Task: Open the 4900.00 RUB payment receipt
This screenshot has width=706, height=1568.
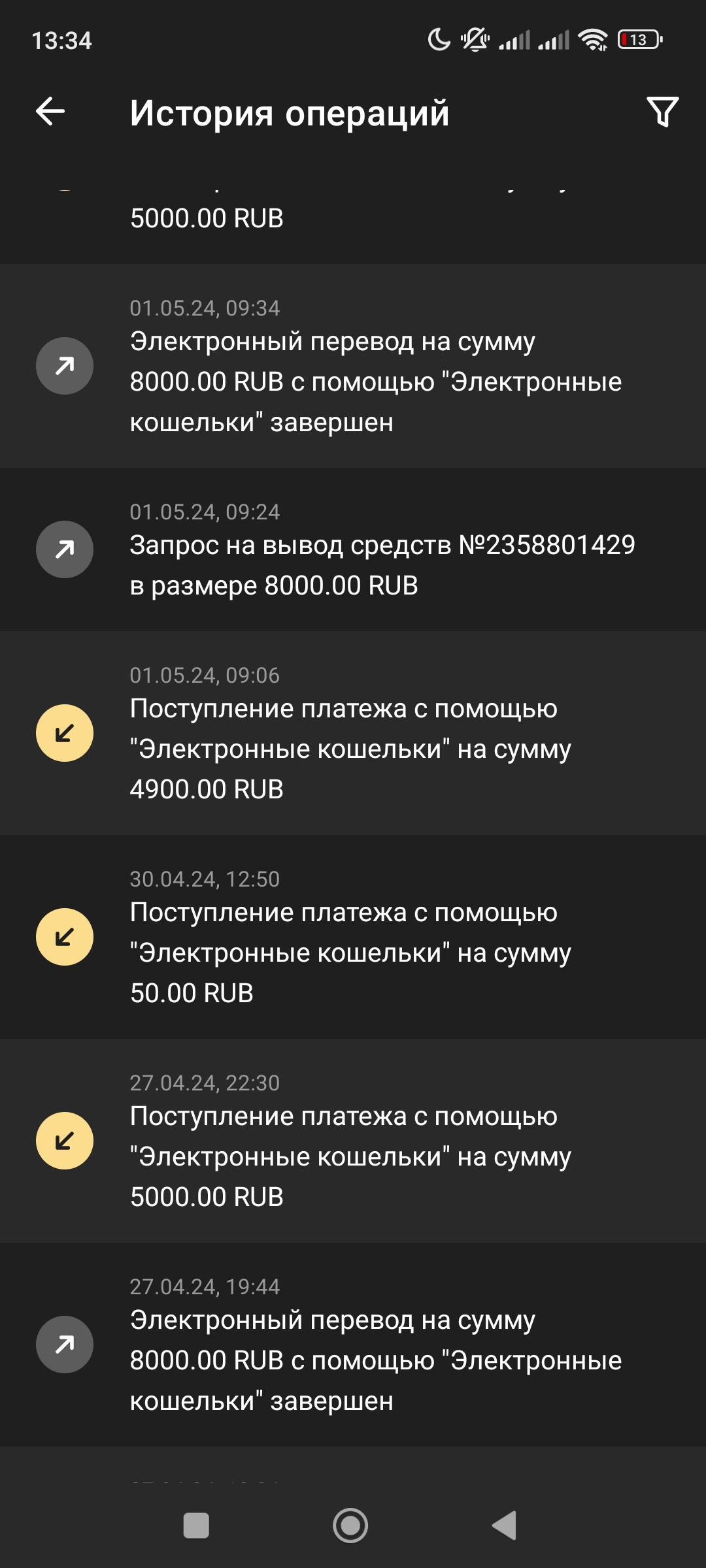Action: point(353,733)
